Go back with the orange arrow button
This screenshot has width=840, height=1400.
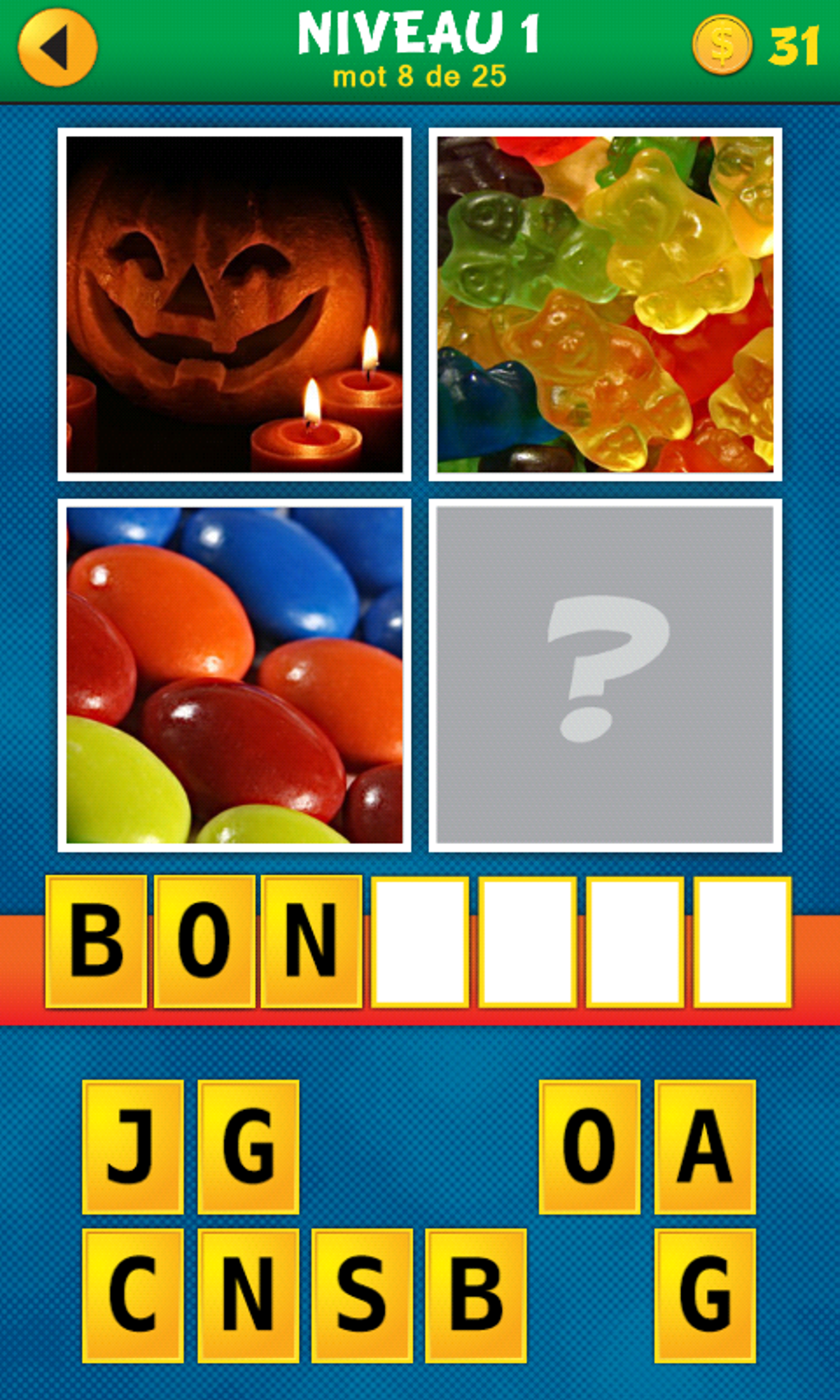pyautogui.click(x=58, y=48)
